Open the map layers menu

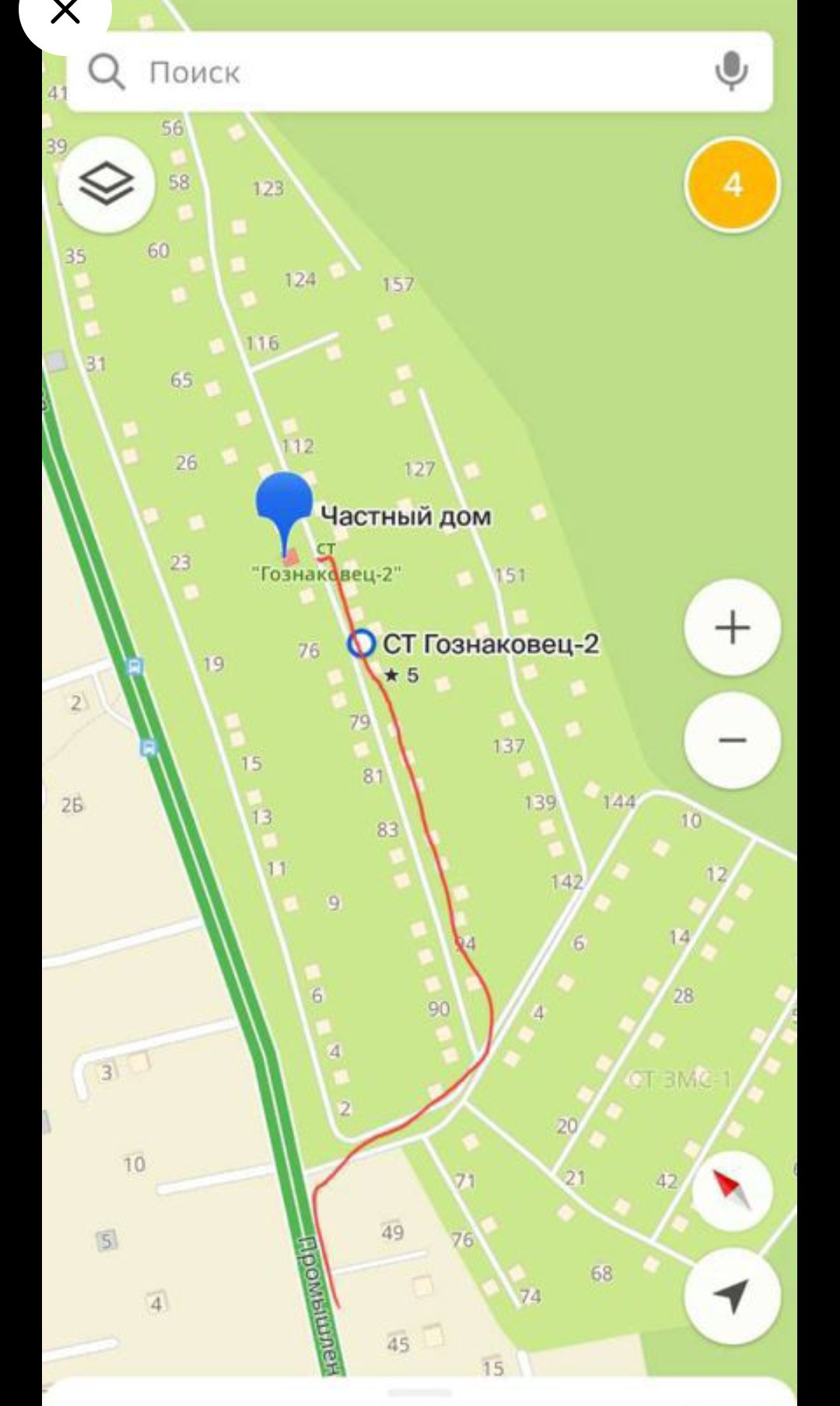coord(107,185)
